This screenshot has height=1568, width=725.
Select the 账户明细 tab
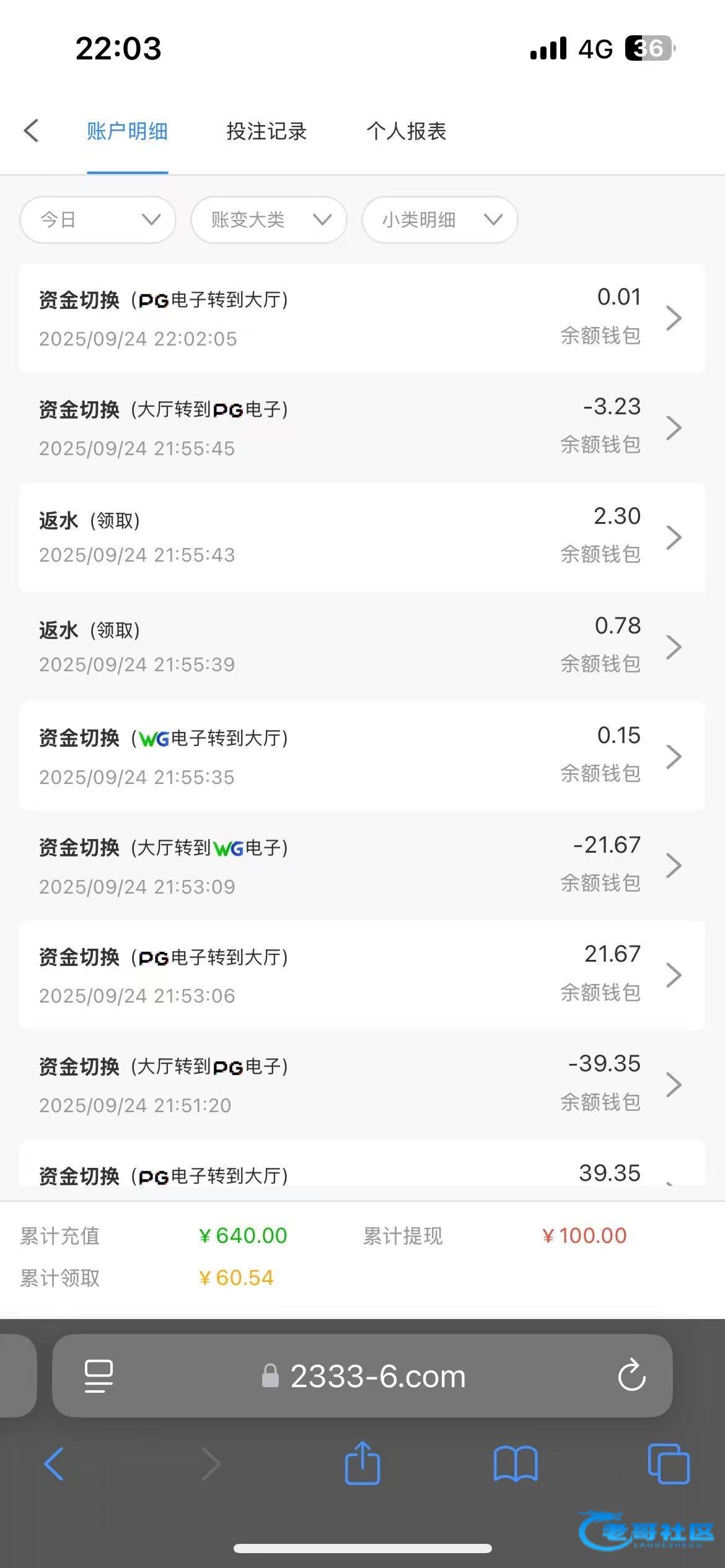(127, 131)
